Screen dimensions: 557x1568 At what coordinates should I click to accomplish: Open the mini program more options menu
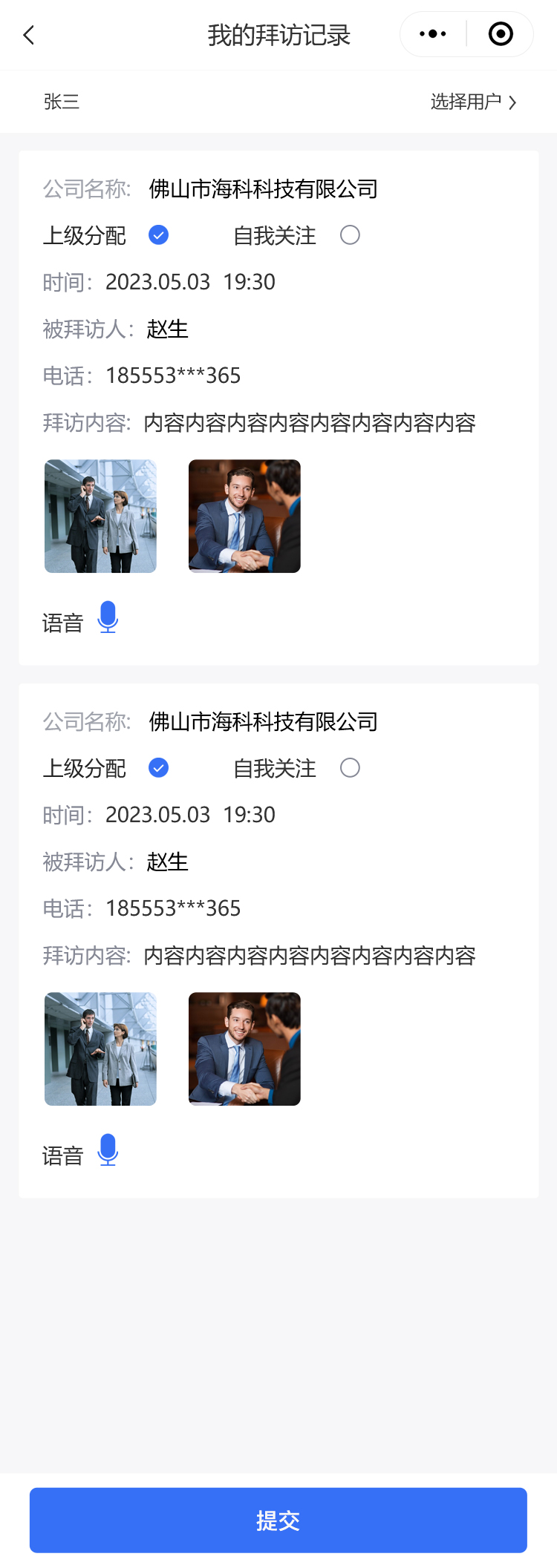click(433, 34)
